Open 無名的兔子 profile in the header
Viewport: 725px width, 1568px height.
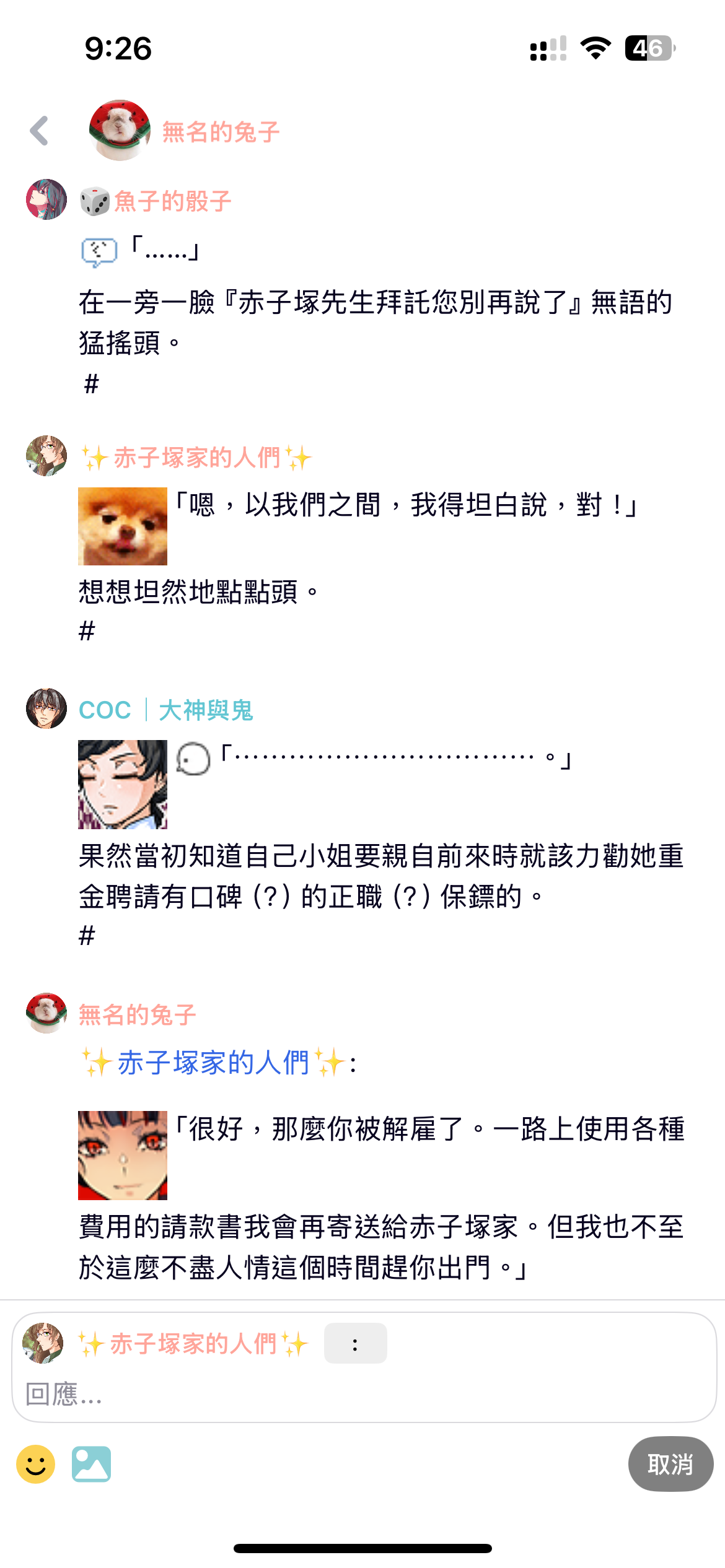point(220,132)
